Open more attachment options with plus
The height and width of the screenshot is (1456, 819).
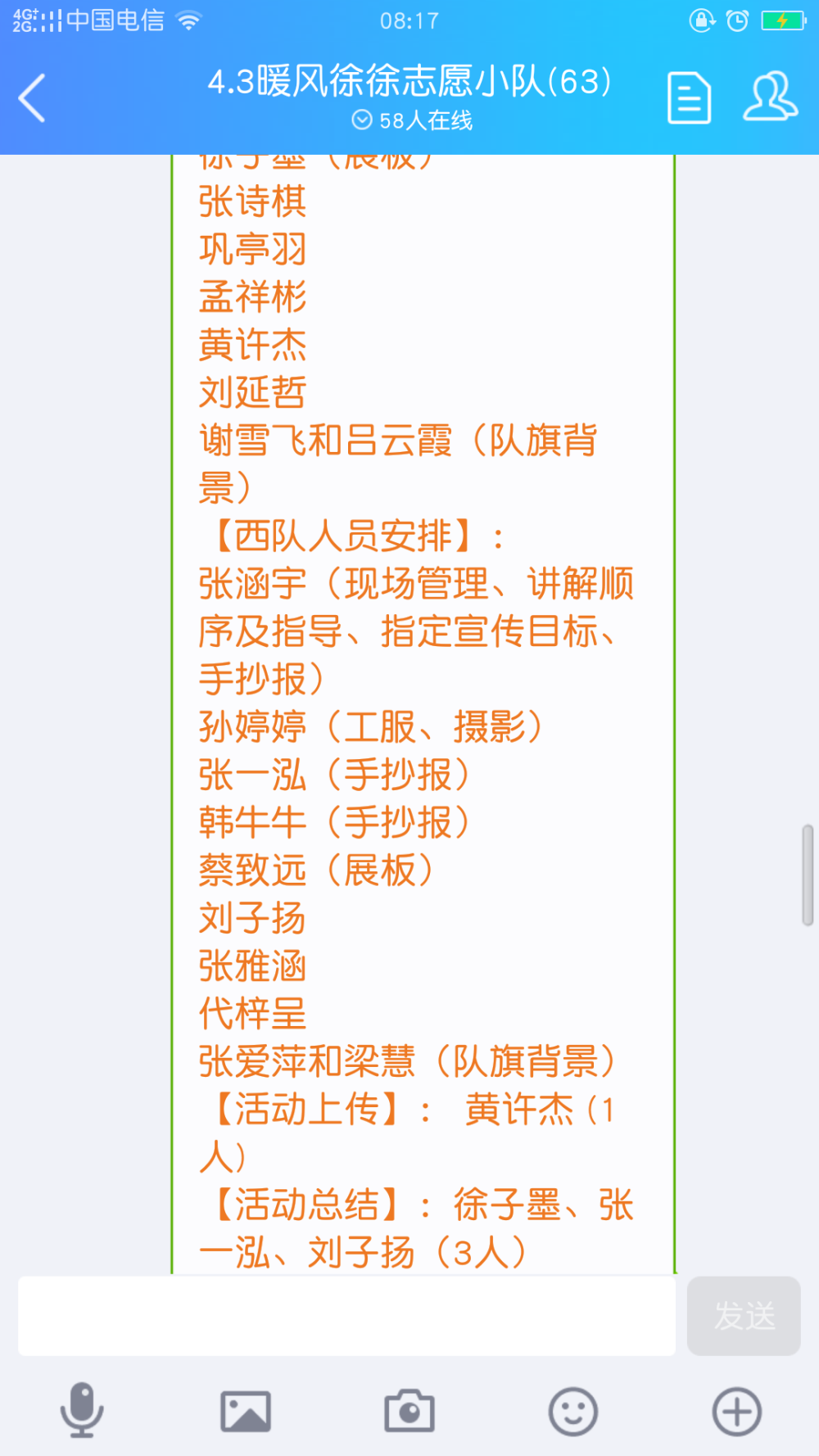(x=737, y=1412)
